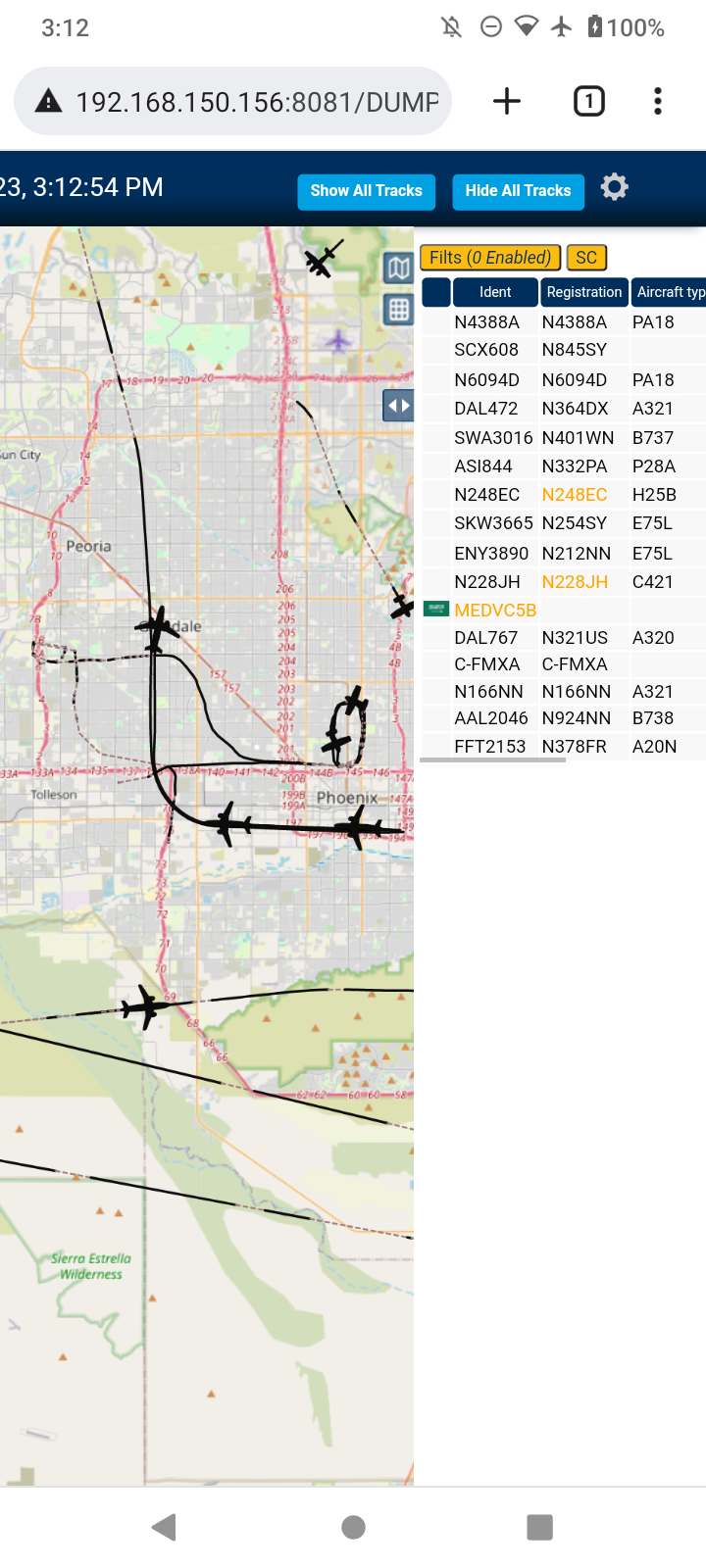
Task: Open the browser overflow menu
Action: pos(658,101)
